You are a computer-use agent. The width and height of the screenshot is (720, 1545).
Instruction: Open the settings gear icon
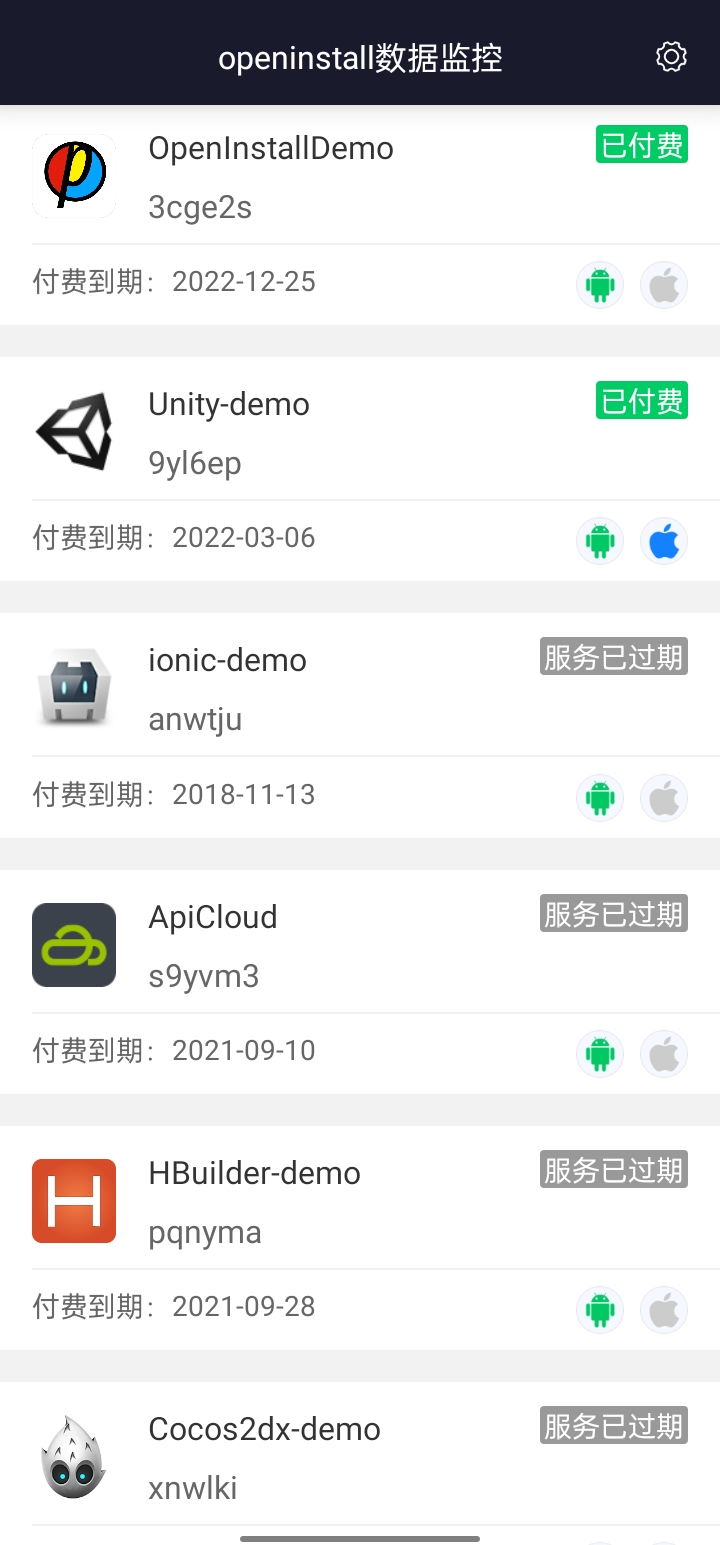pos(671,57)
